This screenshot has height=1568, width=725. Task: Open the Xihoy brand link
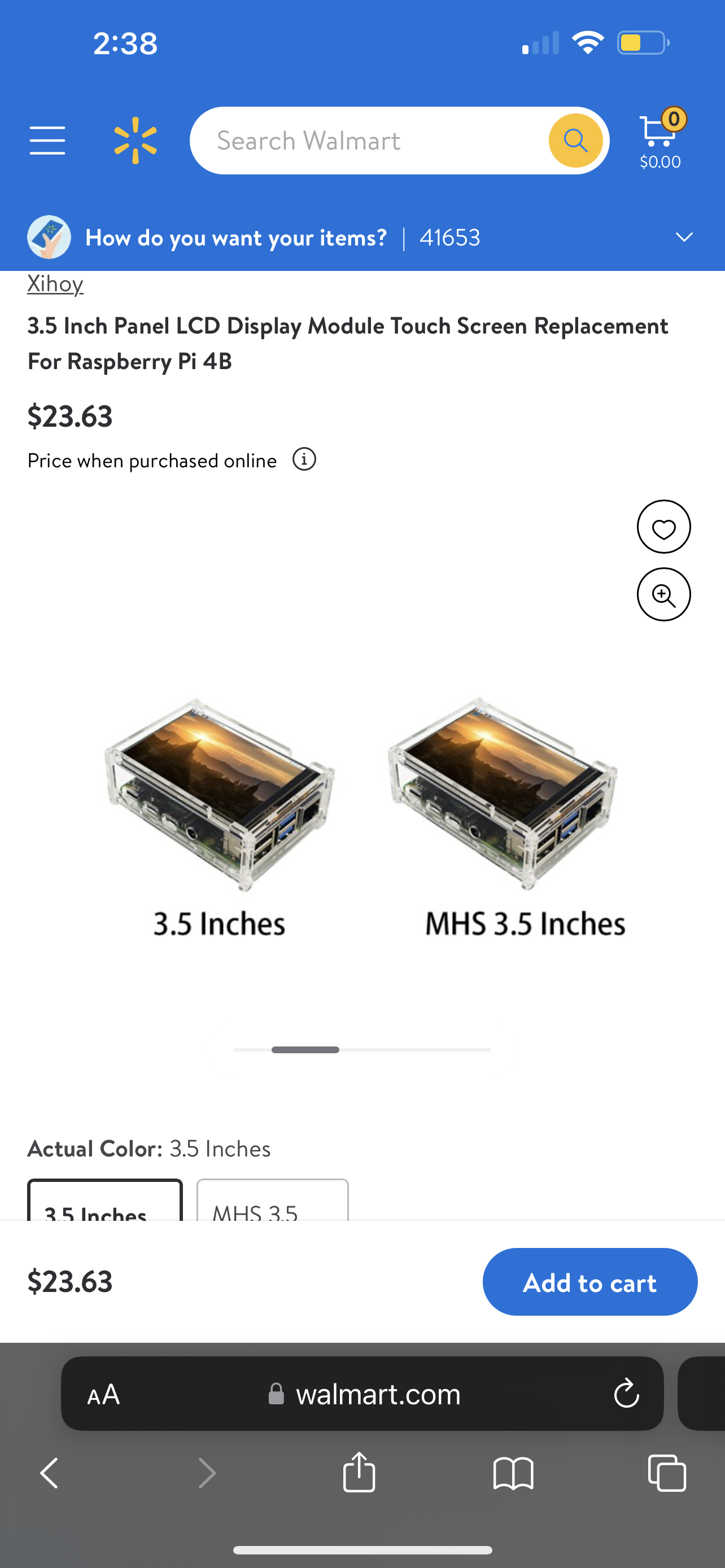click(55, 284)
